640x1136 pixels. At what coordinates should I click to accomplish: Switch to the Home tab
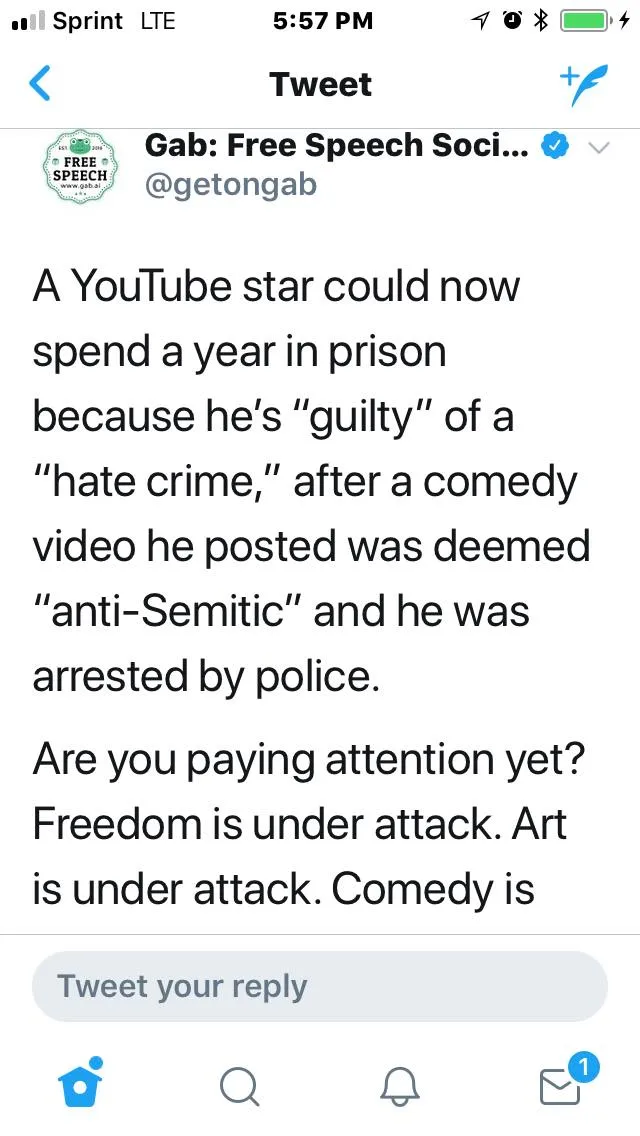coord(80,1083)
